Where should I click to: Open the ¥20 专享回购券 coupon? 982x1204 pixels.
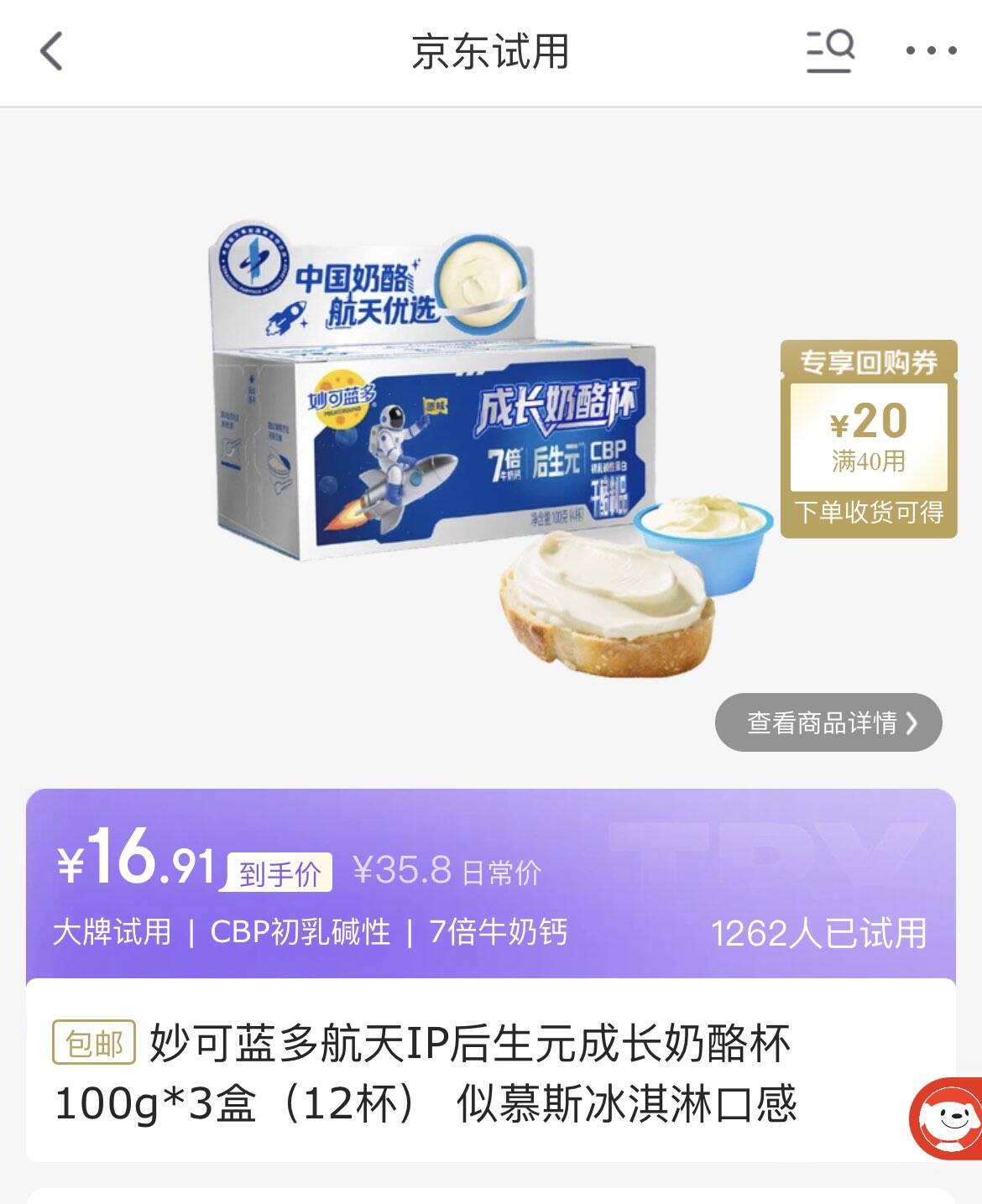pos(869,439)
